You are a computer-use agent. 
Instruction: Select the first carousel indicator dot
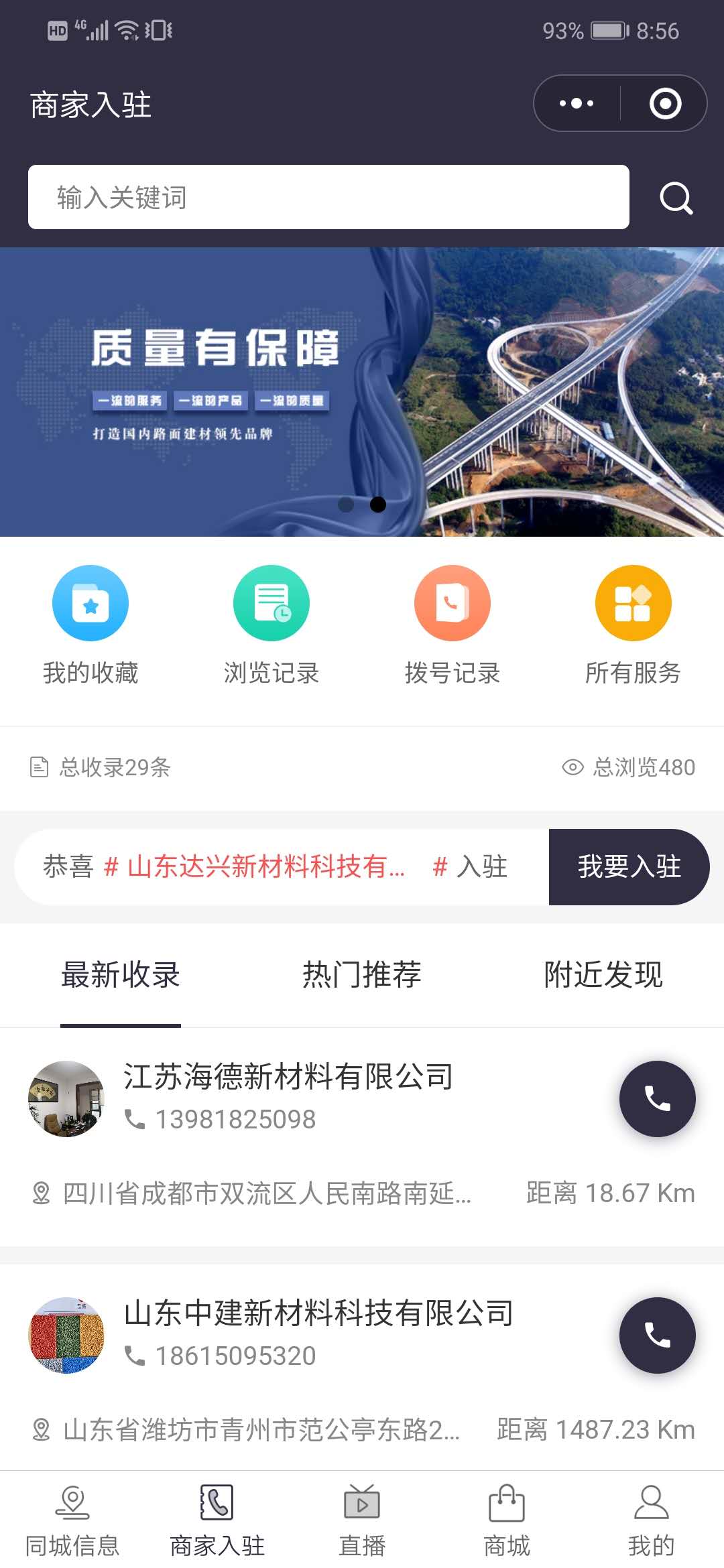[347, 505]
